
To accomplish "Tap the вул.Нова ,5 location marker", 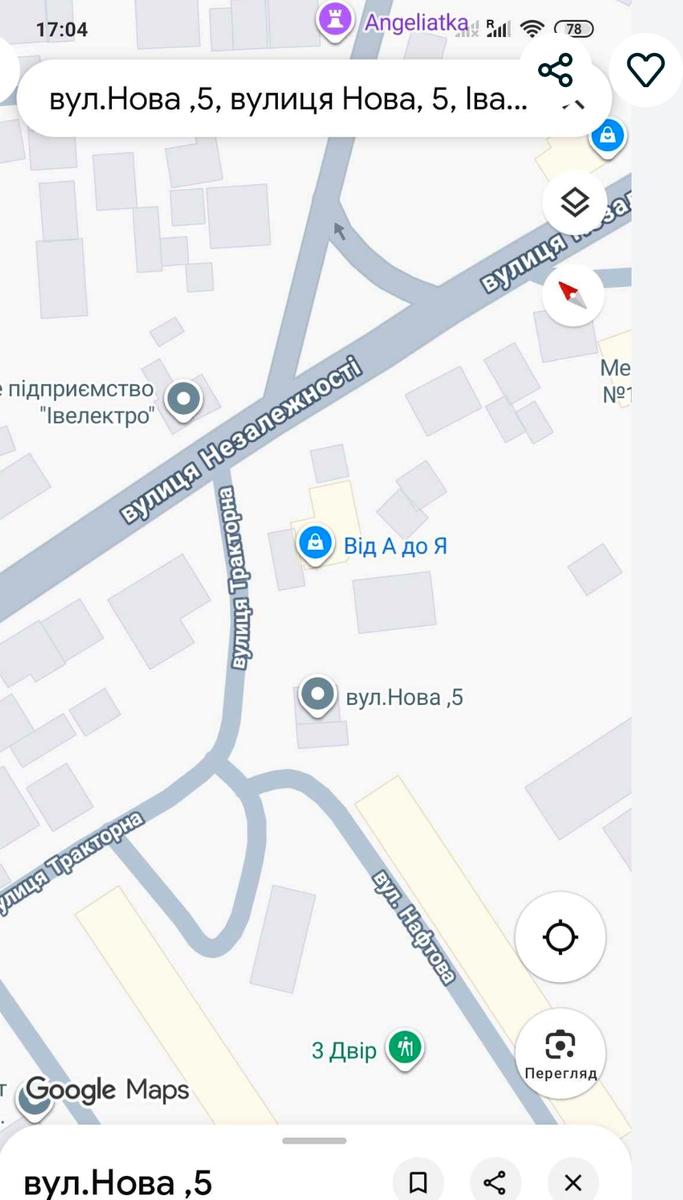I will 318,694.
